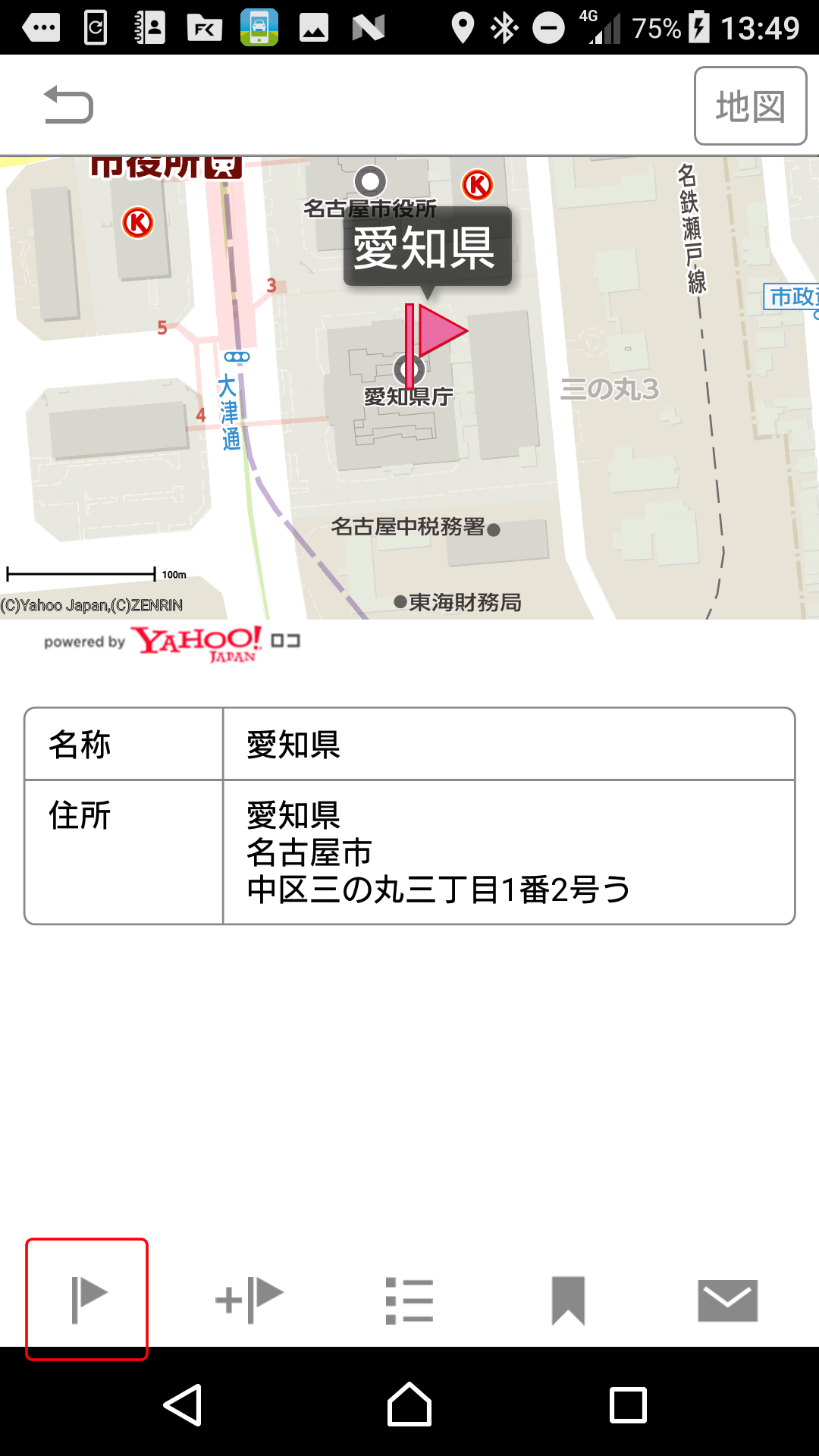
Task: Send location via mail icon
Action: (x=727, y=1301)
